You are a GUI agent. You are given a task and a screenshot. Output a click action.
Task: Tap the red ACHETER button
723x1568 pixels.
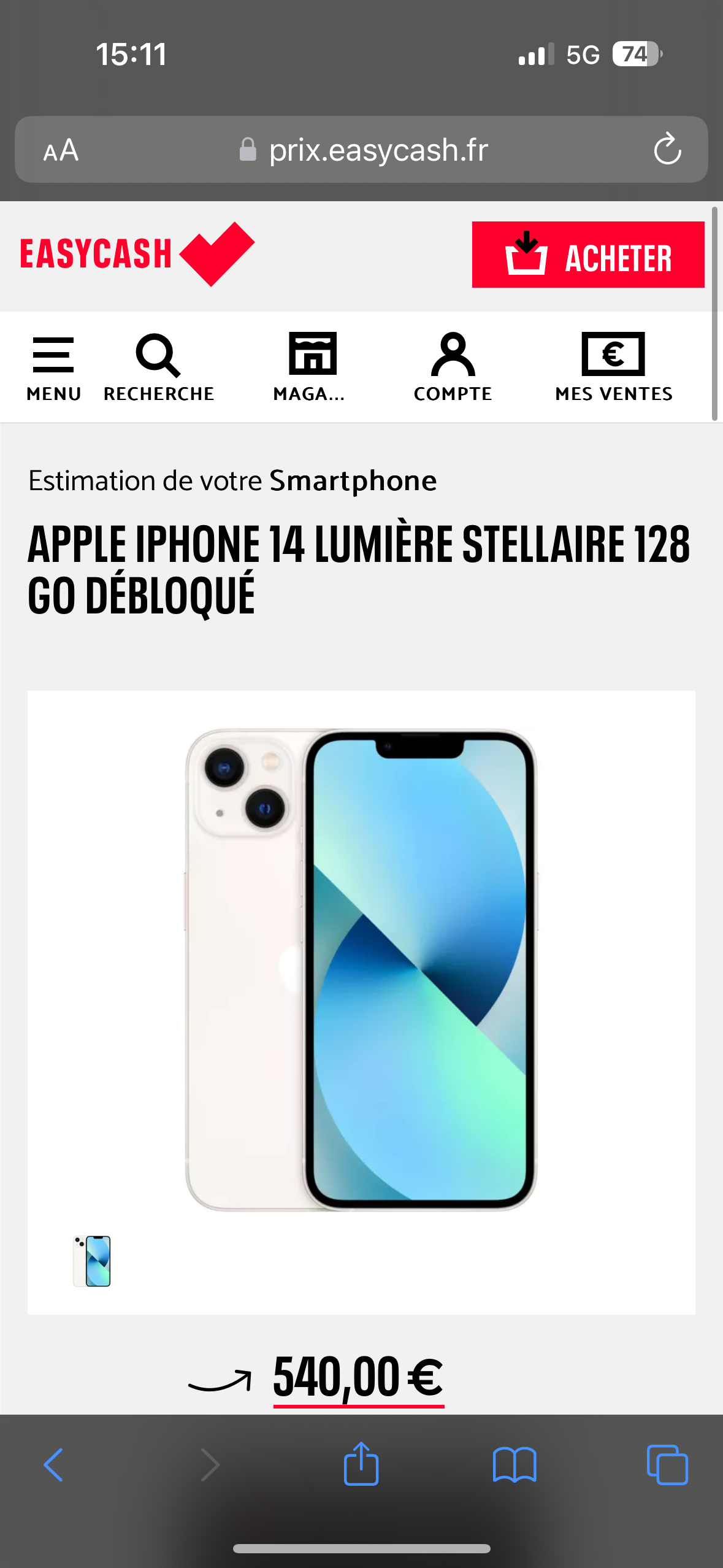tap(588, 255)
